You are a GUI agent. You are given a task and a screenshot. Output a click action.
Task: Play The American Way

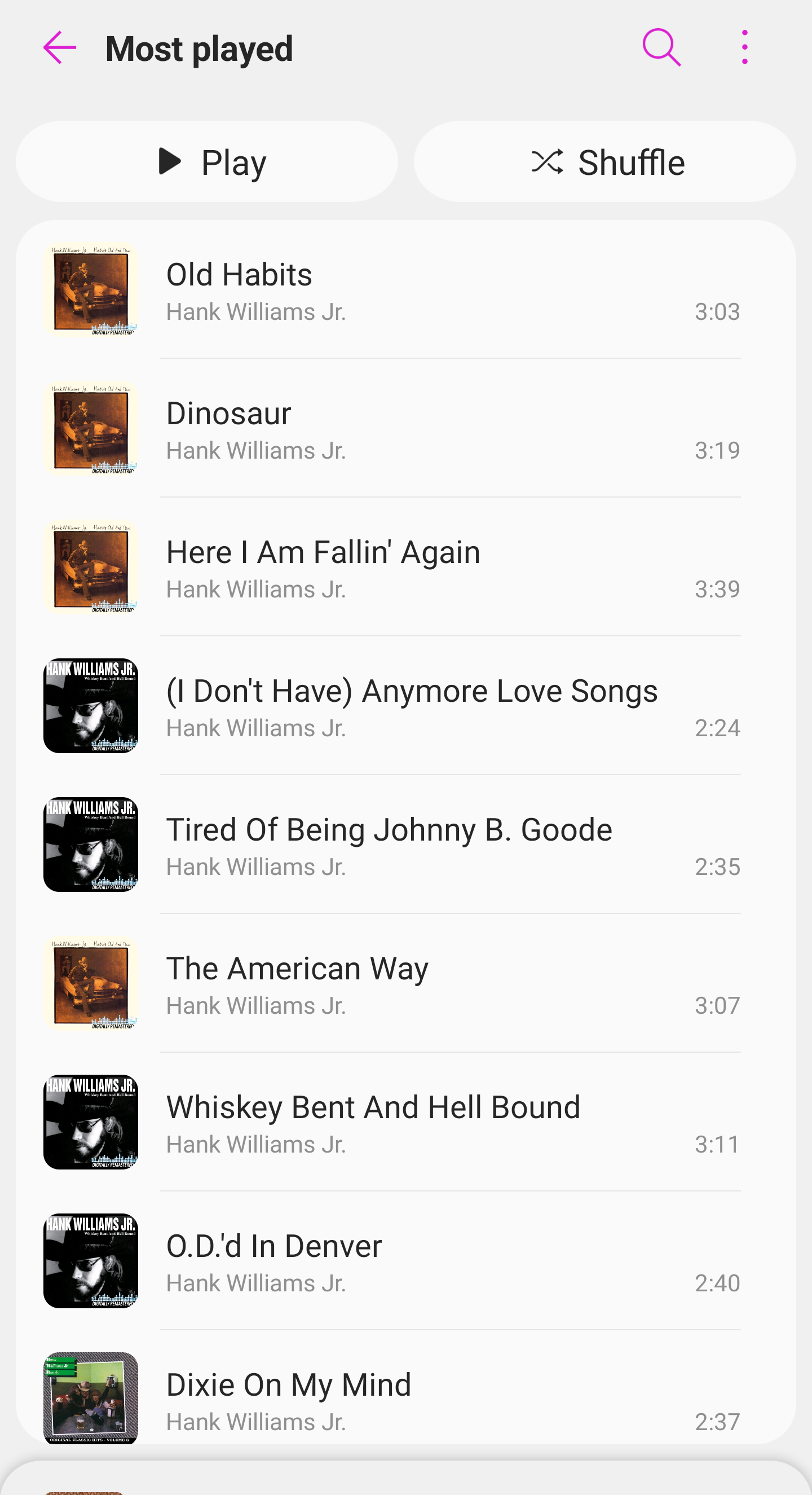[x=406, y=983]
